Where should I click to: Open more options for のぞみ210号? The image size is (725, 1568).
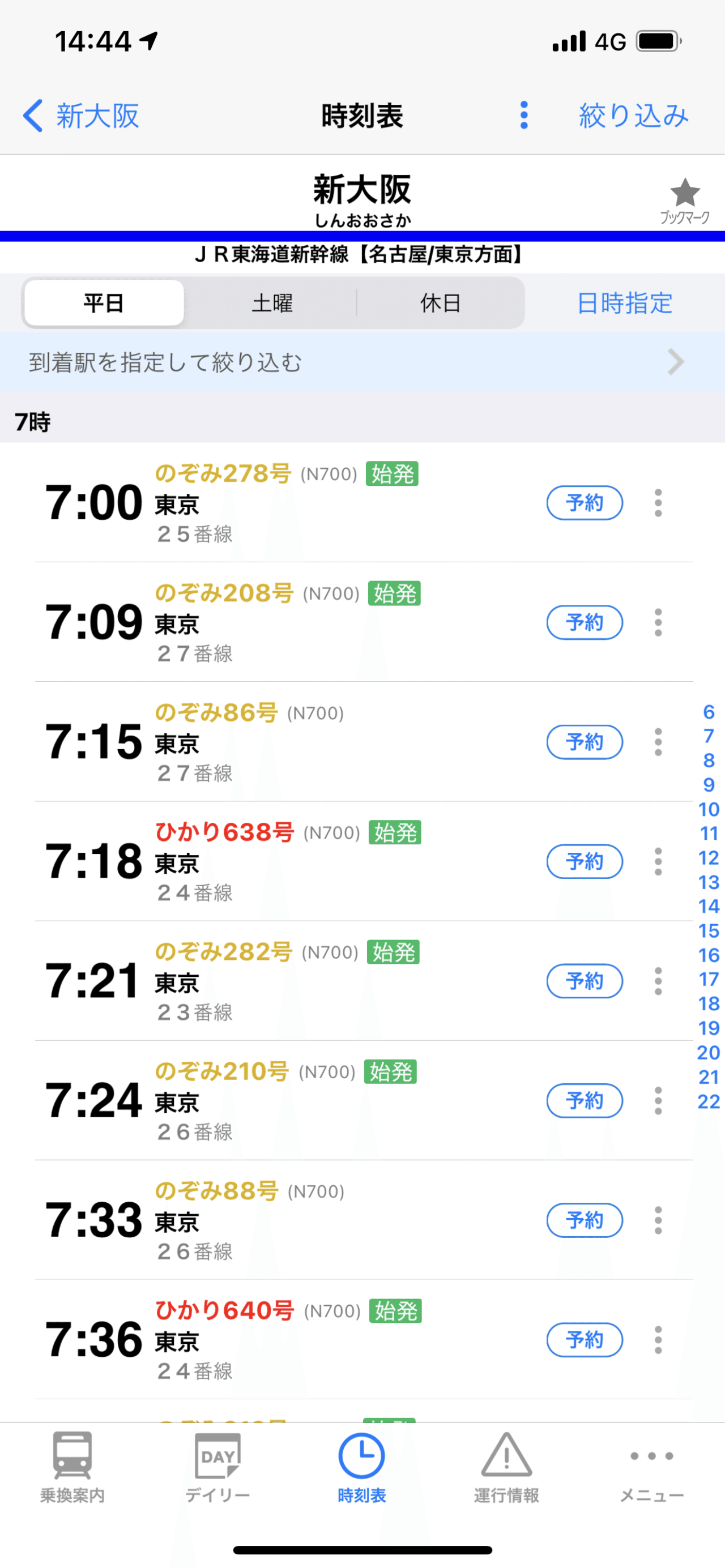click(658, 1100)
